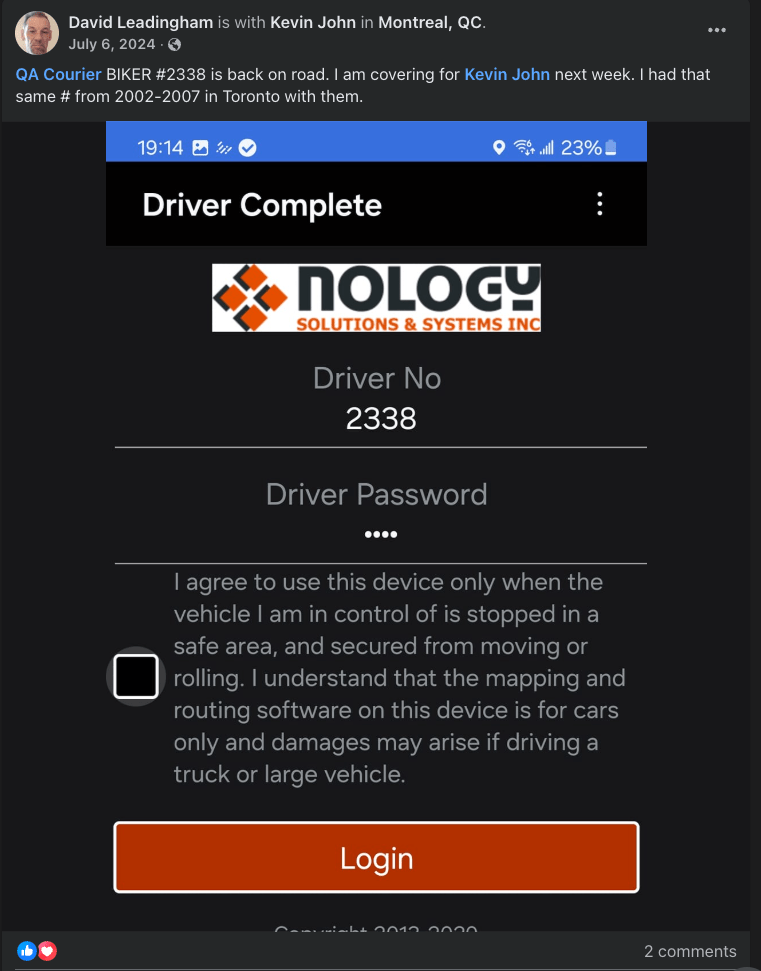Open the 2 comments

coord(690,951)
